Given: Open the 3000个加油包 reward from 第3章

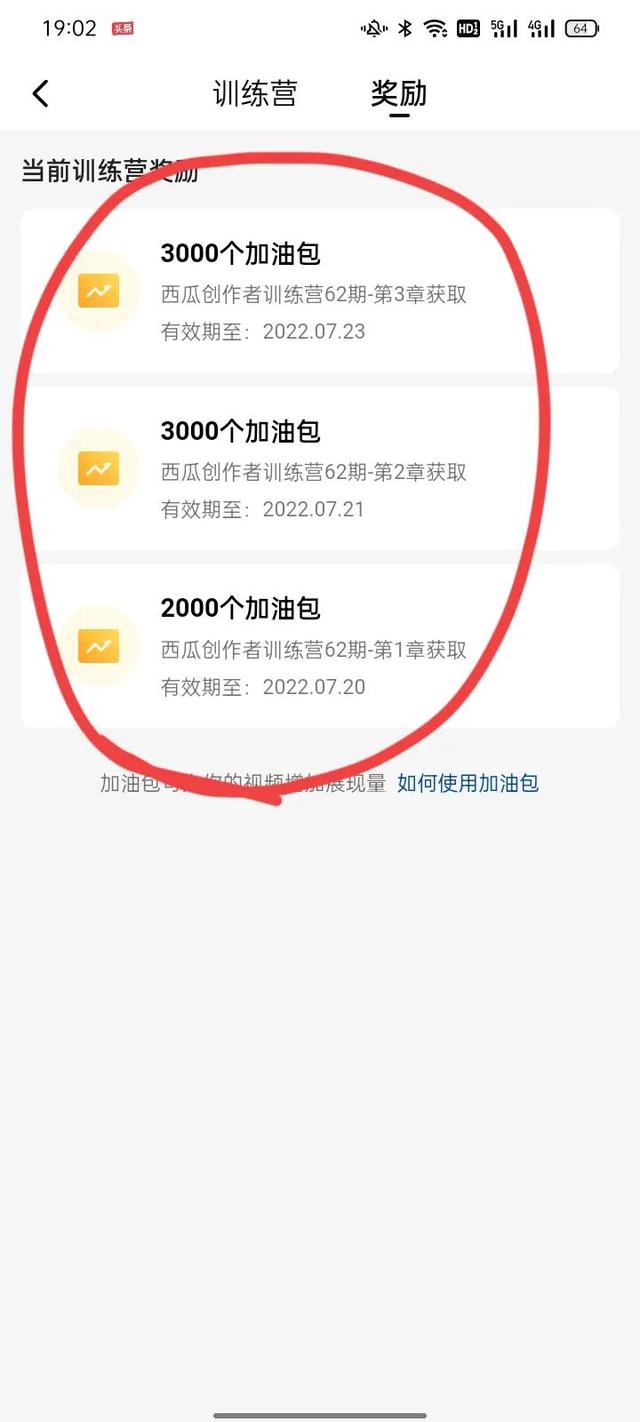Looking at the screenshot, I should [x=320, y=291].
